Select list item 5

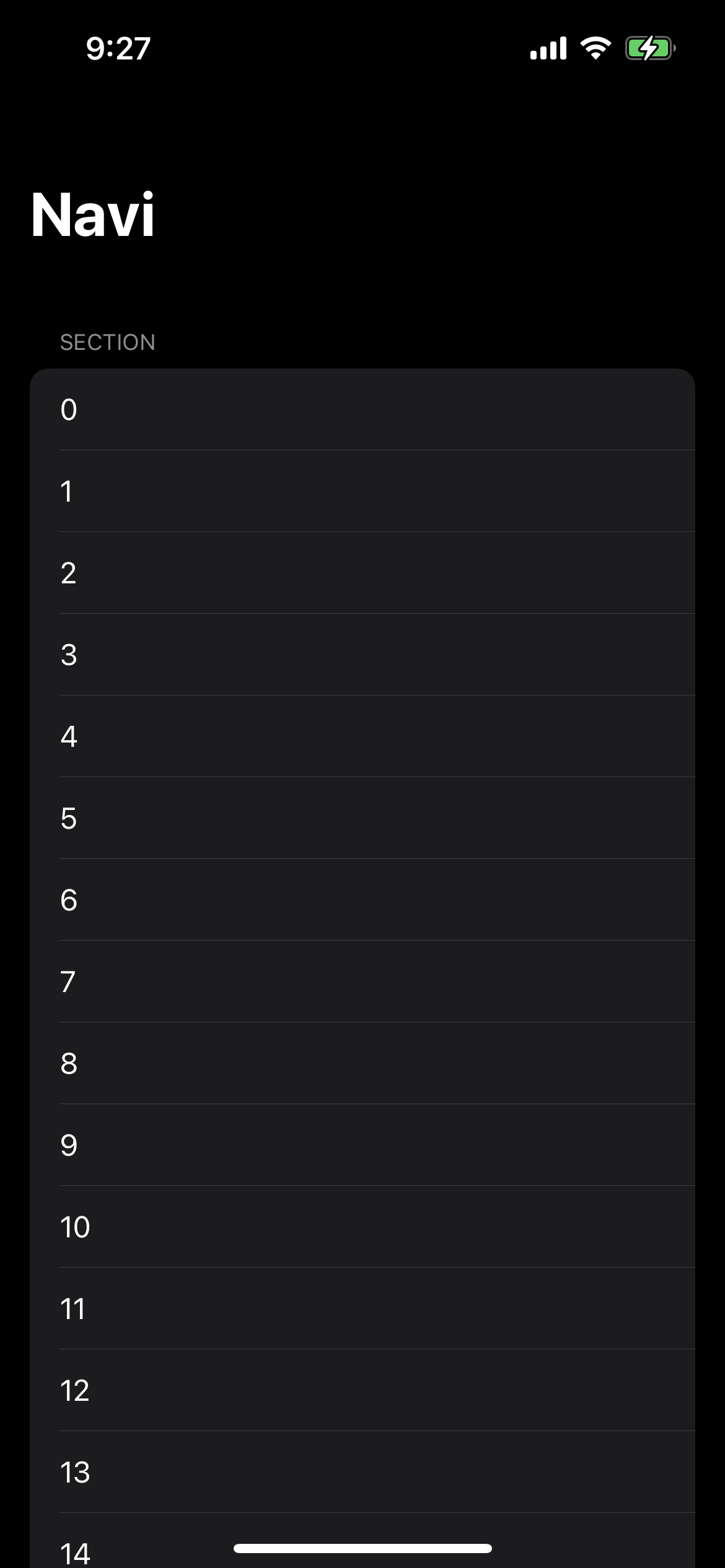362,818
